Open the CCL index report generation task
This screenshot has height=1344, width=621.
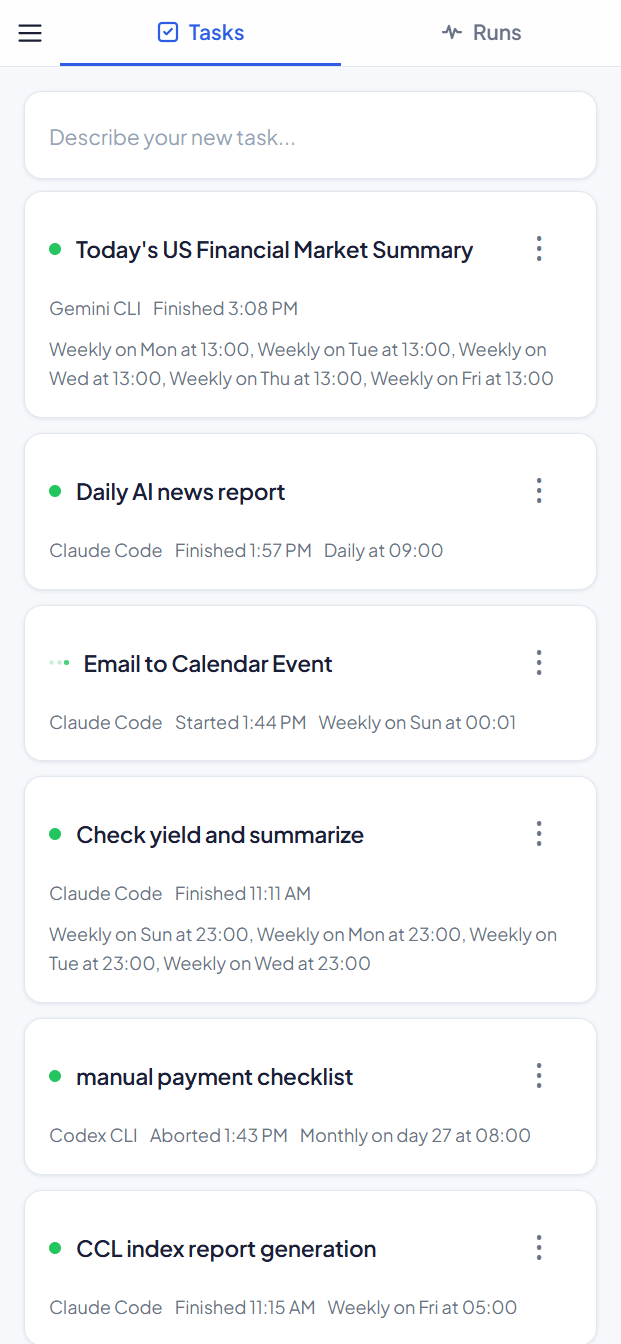pos(226,1249)
